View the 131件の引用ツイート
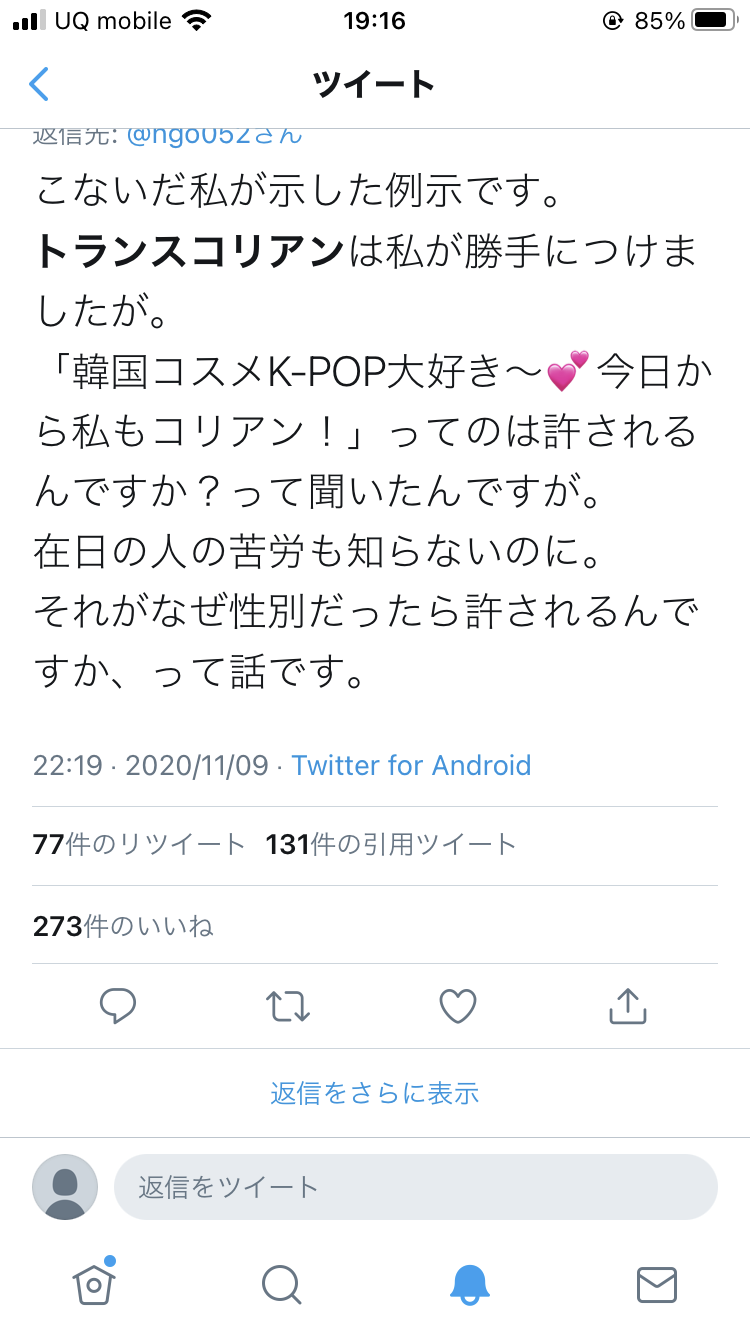 click(391, 845)
